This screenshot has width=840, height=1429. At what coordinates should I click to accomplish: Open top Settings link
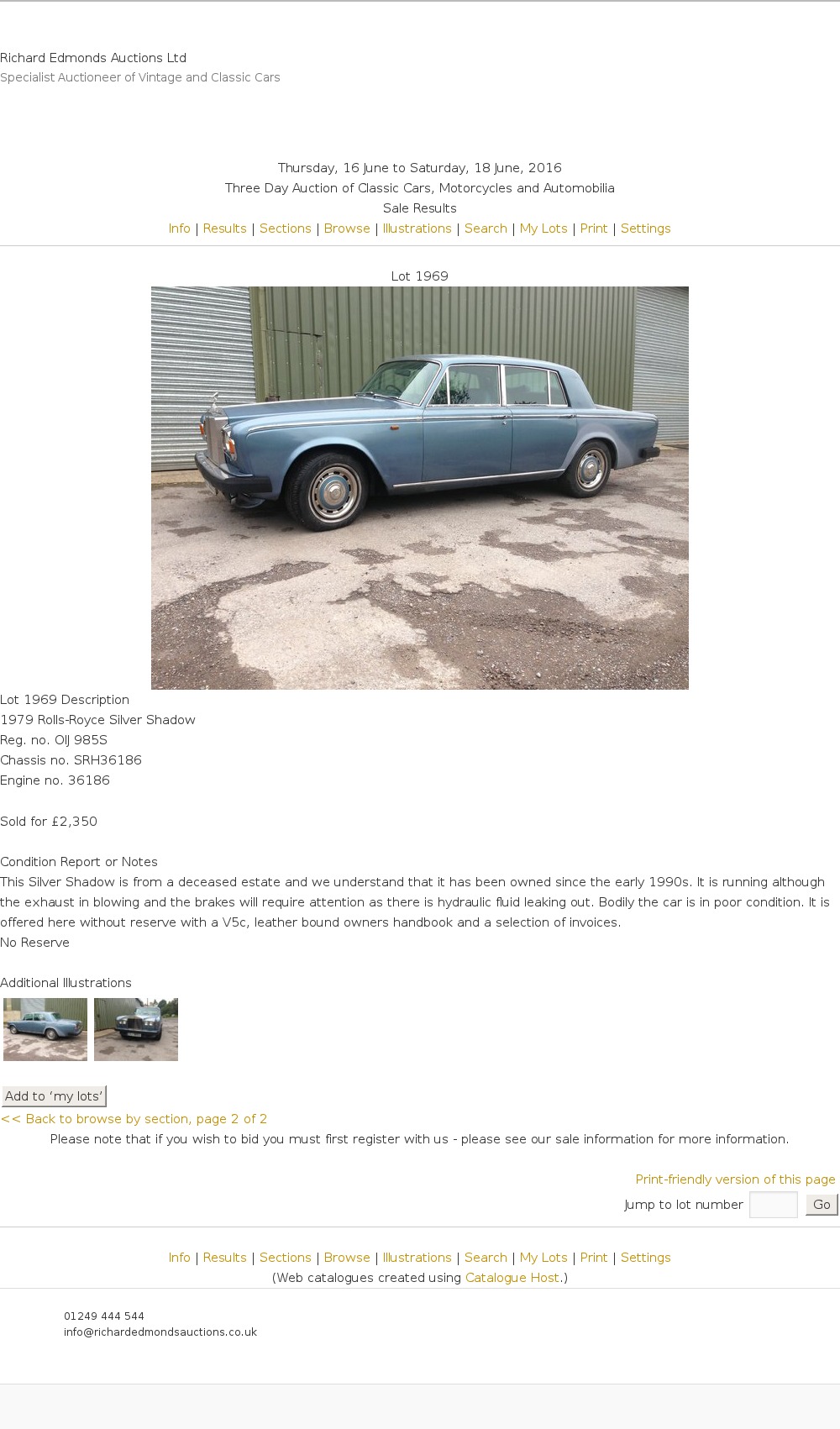(x=645, y=229)
